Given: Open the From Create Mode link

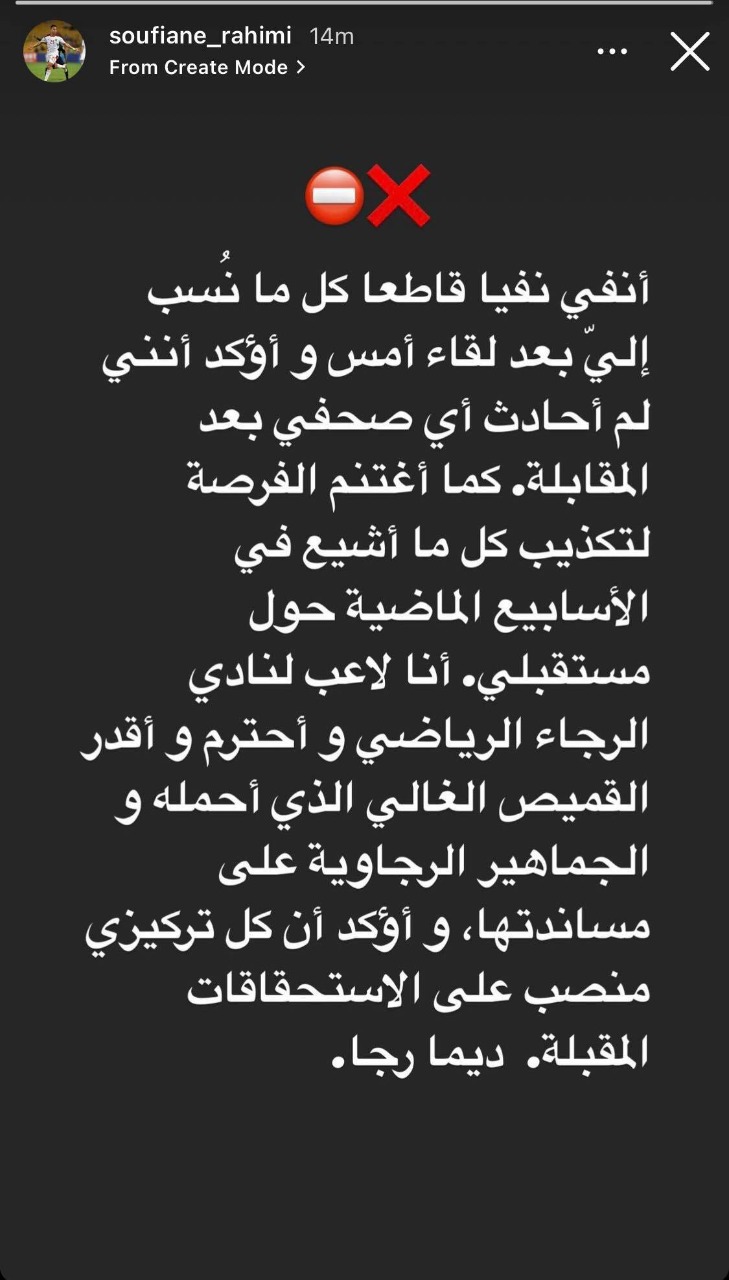Looking at the screenshot, I should pos(206,67).
